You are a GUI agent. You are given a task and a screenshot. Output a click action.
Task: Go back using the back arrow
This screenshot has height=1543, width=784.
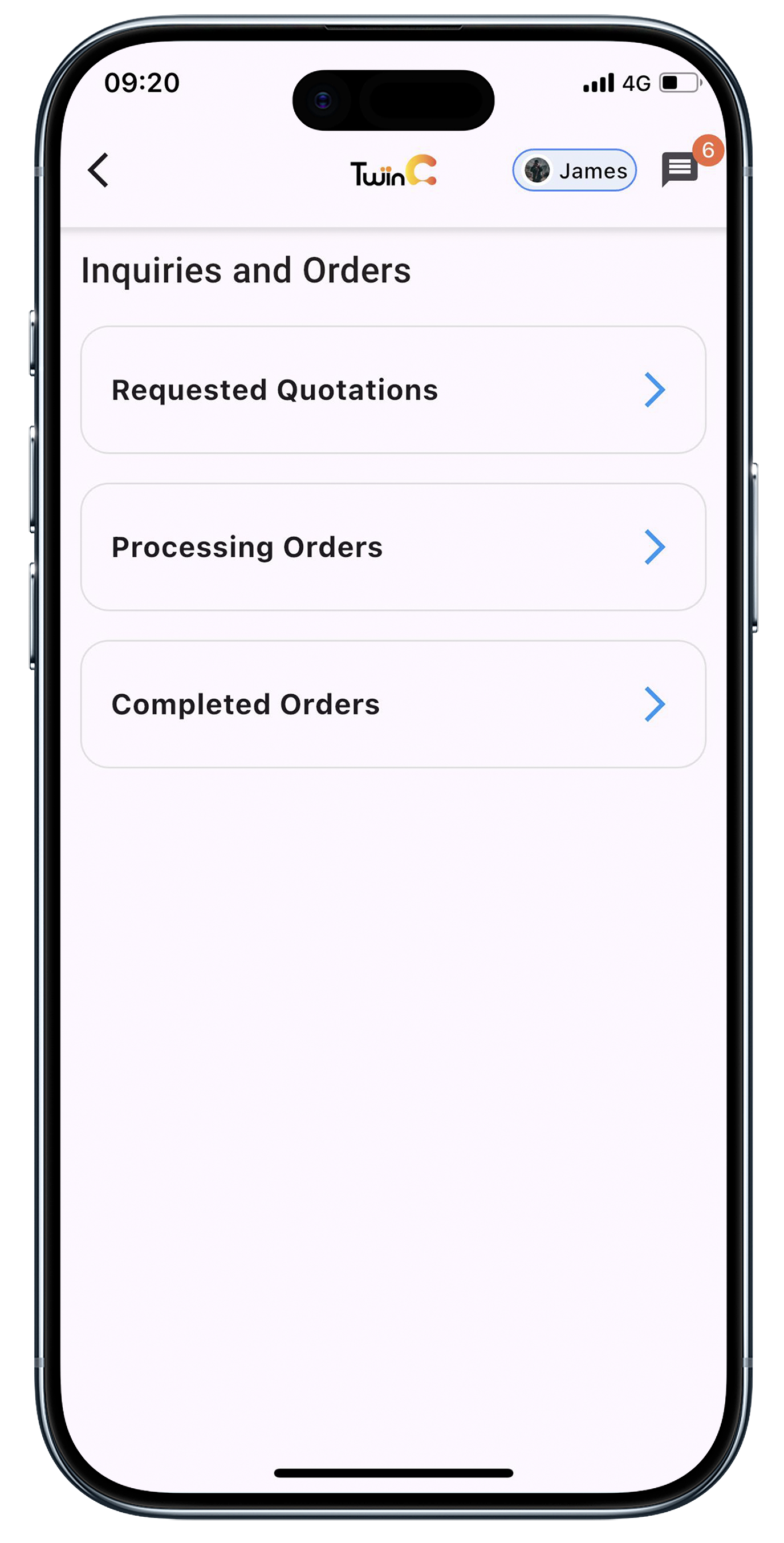pyautogui.click(x=98, y=170)
